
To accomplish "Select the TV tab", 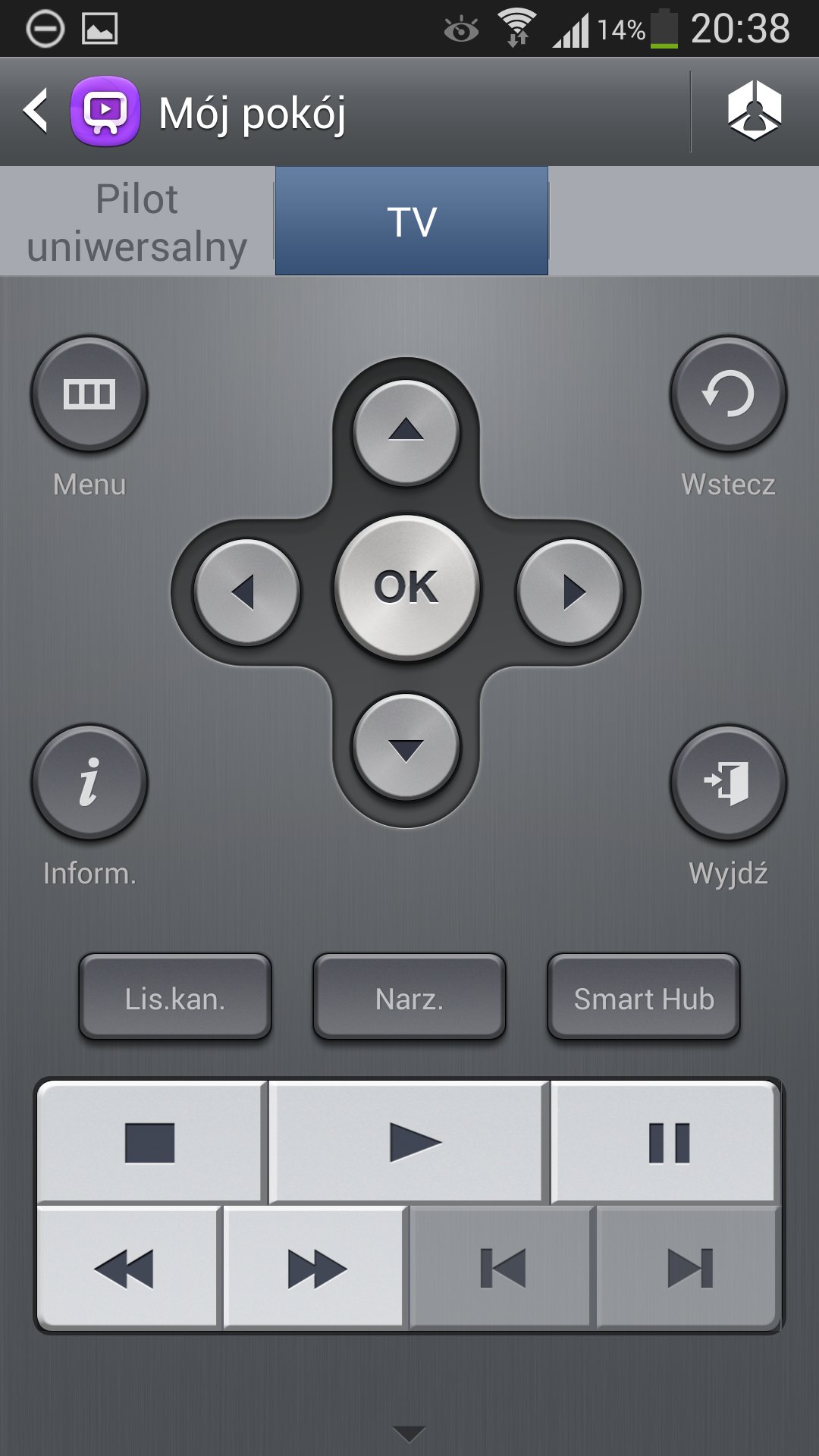I will click(x=412, y=221).
